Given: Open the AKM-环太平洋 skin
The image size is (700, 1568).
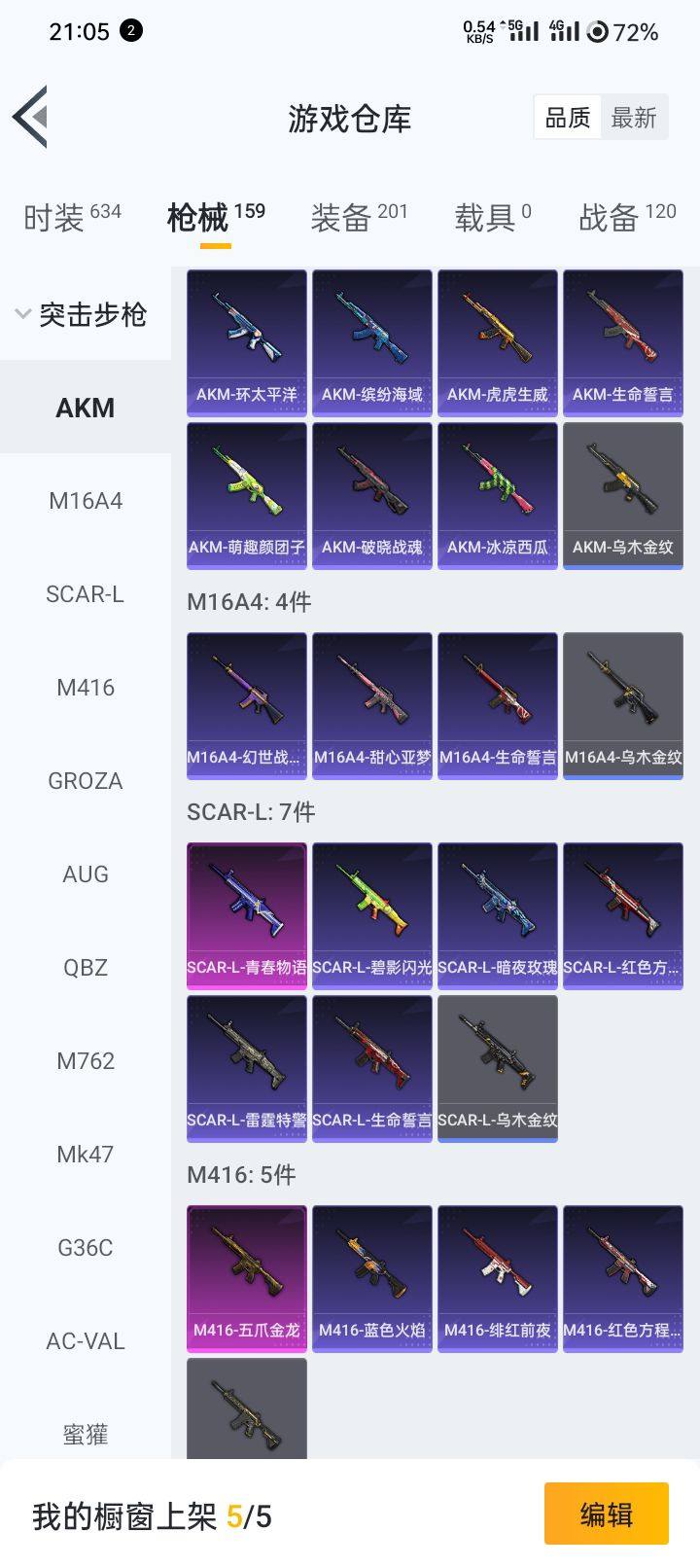Looking at the screenshot, I should (x=247, y=342).
